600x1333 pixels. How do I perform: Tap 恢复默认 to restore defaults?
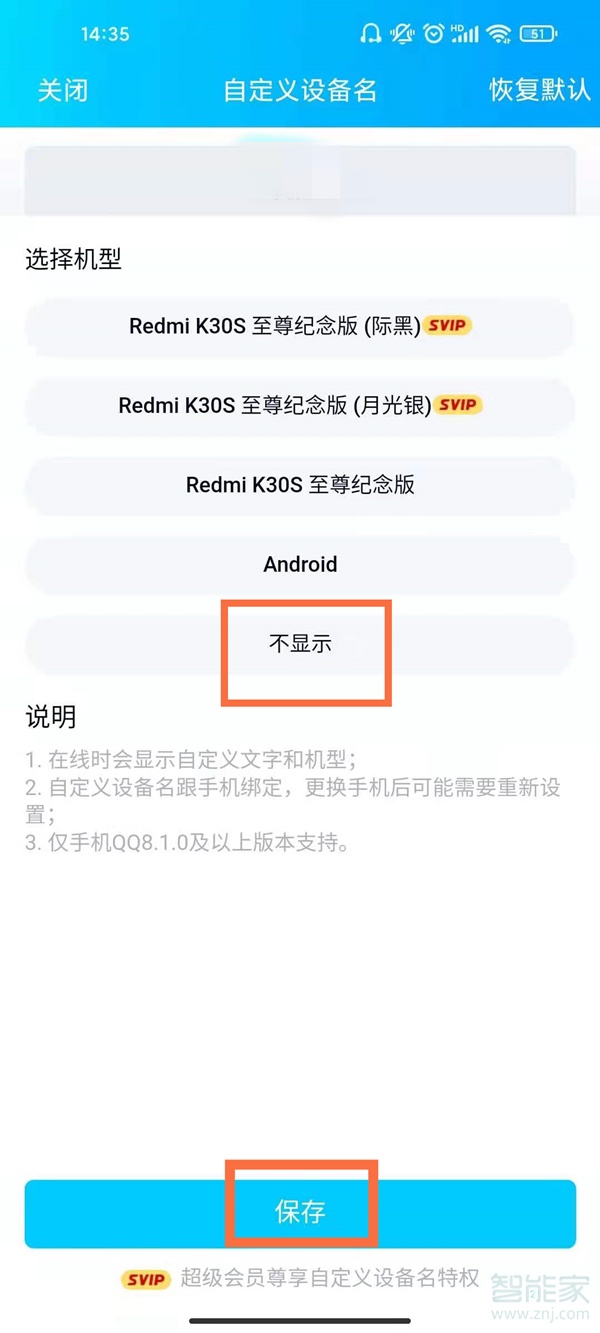(539, 90)
